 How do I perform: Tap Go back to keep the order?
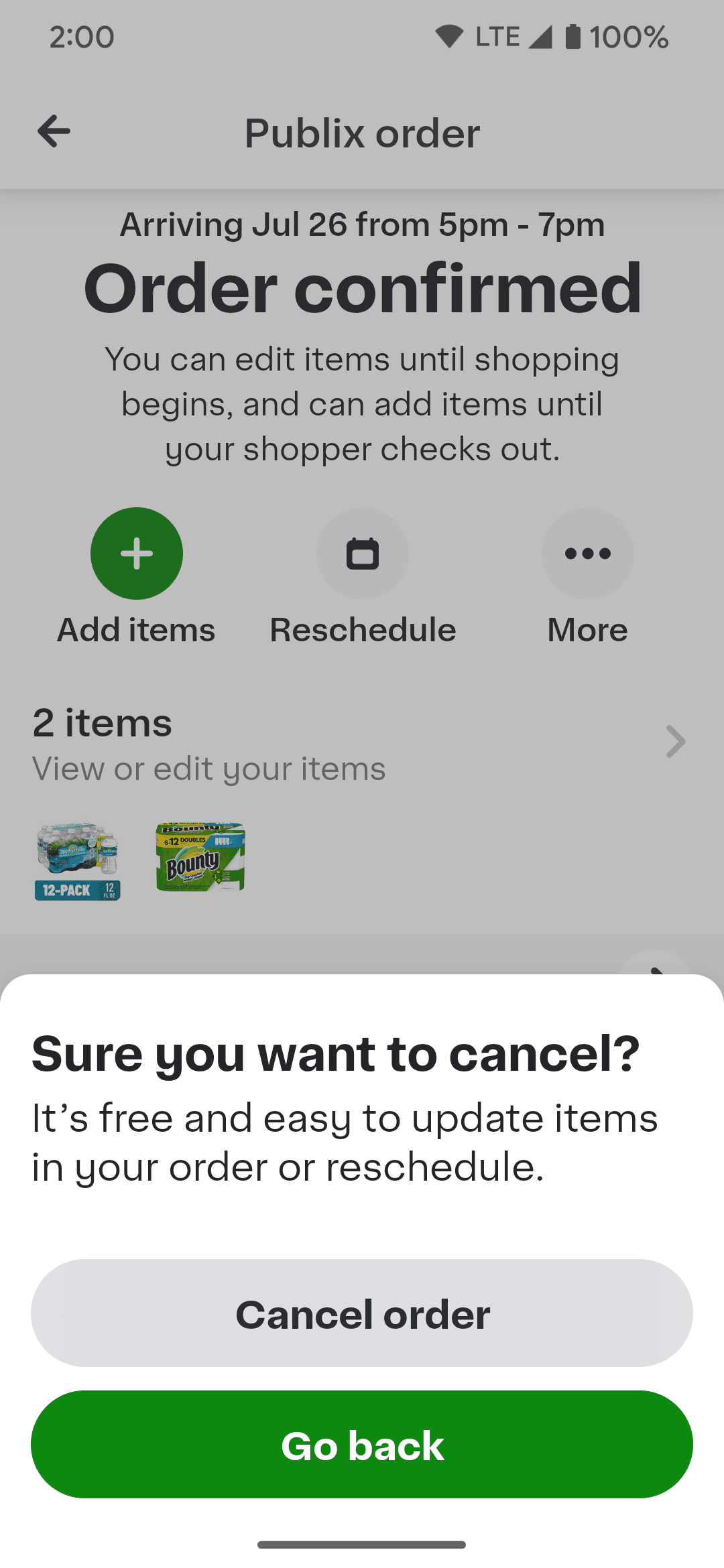click(x=362, y=1445)
